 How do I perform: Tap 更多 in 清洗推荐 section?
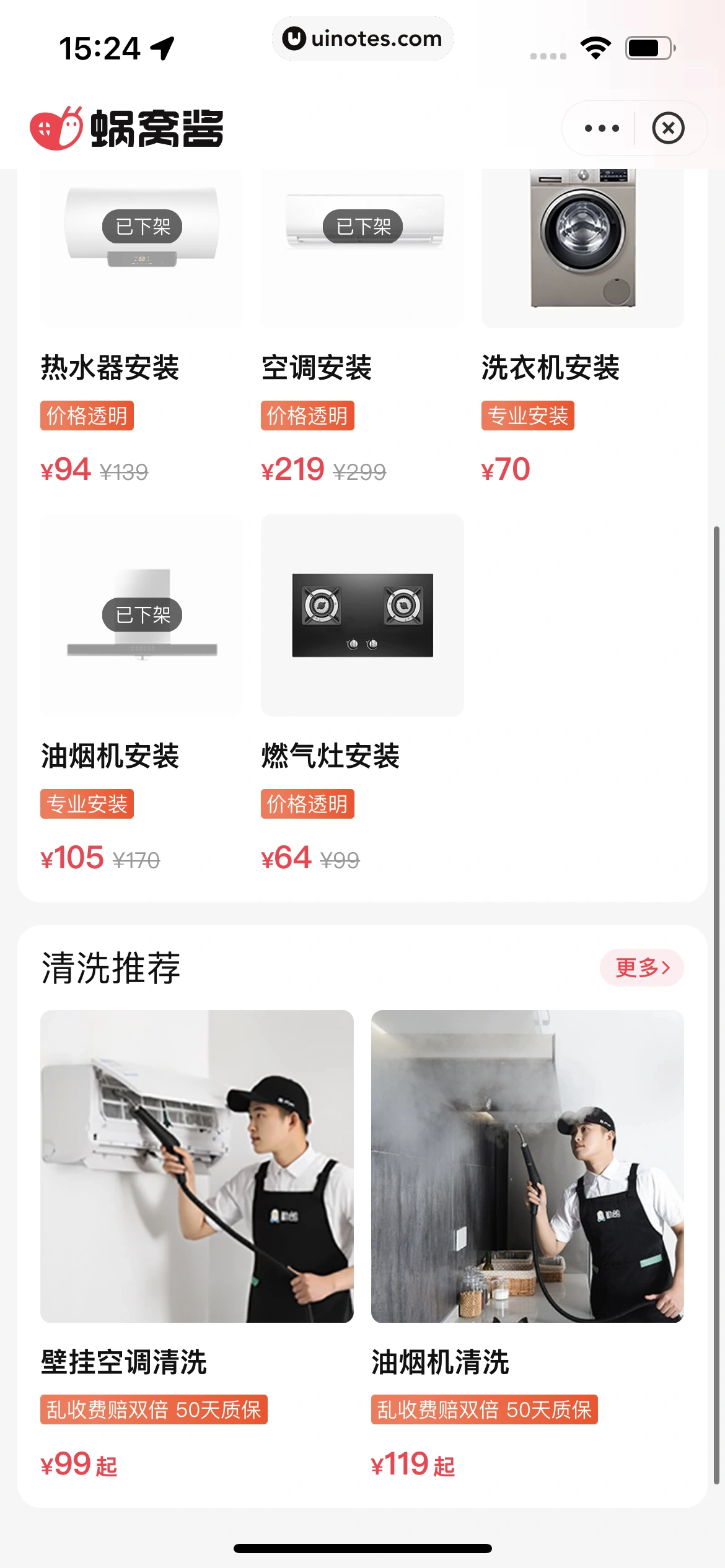641,967
